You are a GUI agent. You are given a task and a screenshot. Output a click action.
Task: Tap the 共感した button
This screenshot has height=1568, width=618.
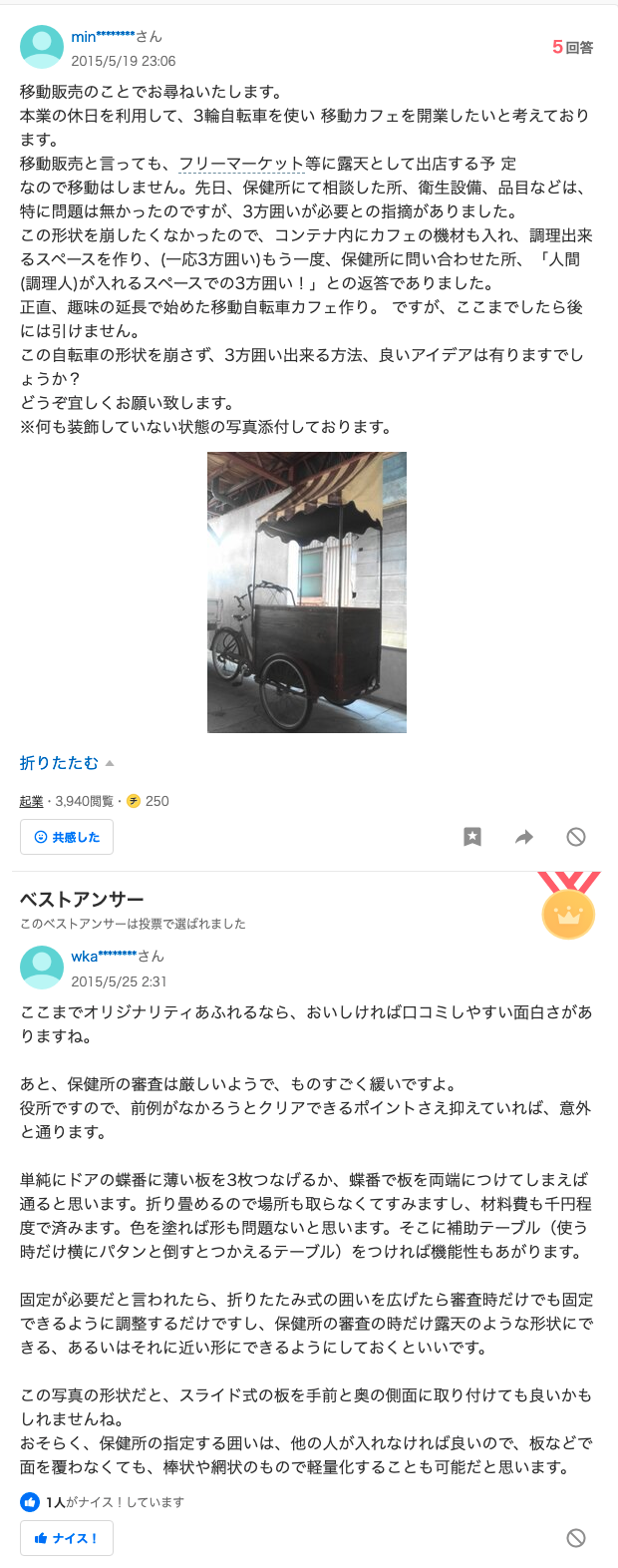click(67, 837)
